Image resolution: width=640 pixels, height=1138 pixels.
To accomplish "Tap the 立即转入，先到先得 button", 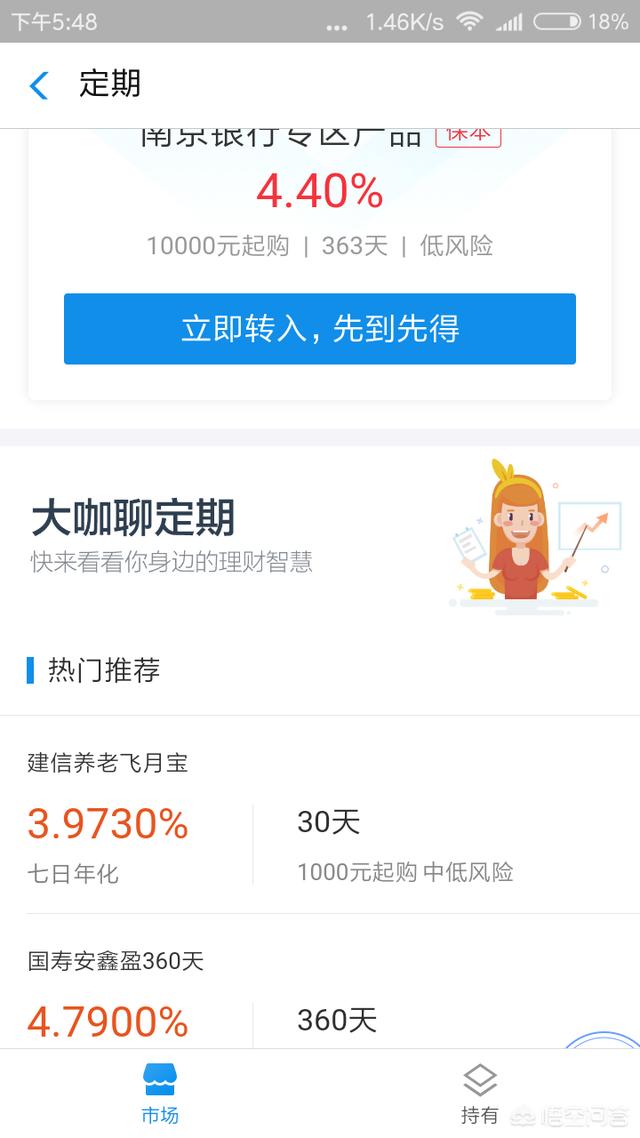I will pyautogui.click(x=320, y=329).
